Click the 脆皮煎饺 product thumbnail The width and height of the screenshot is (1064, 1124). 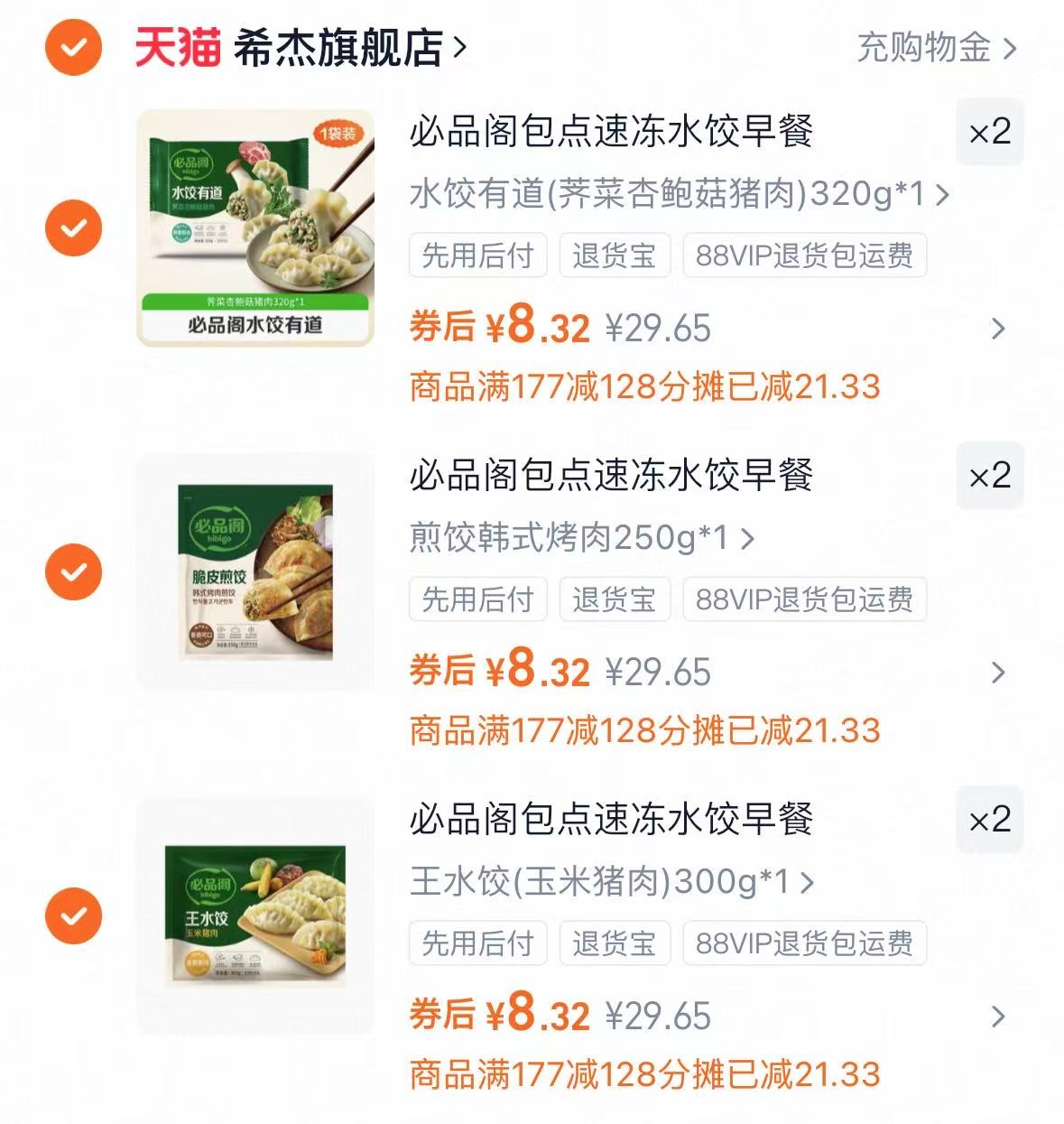(255, 571)
